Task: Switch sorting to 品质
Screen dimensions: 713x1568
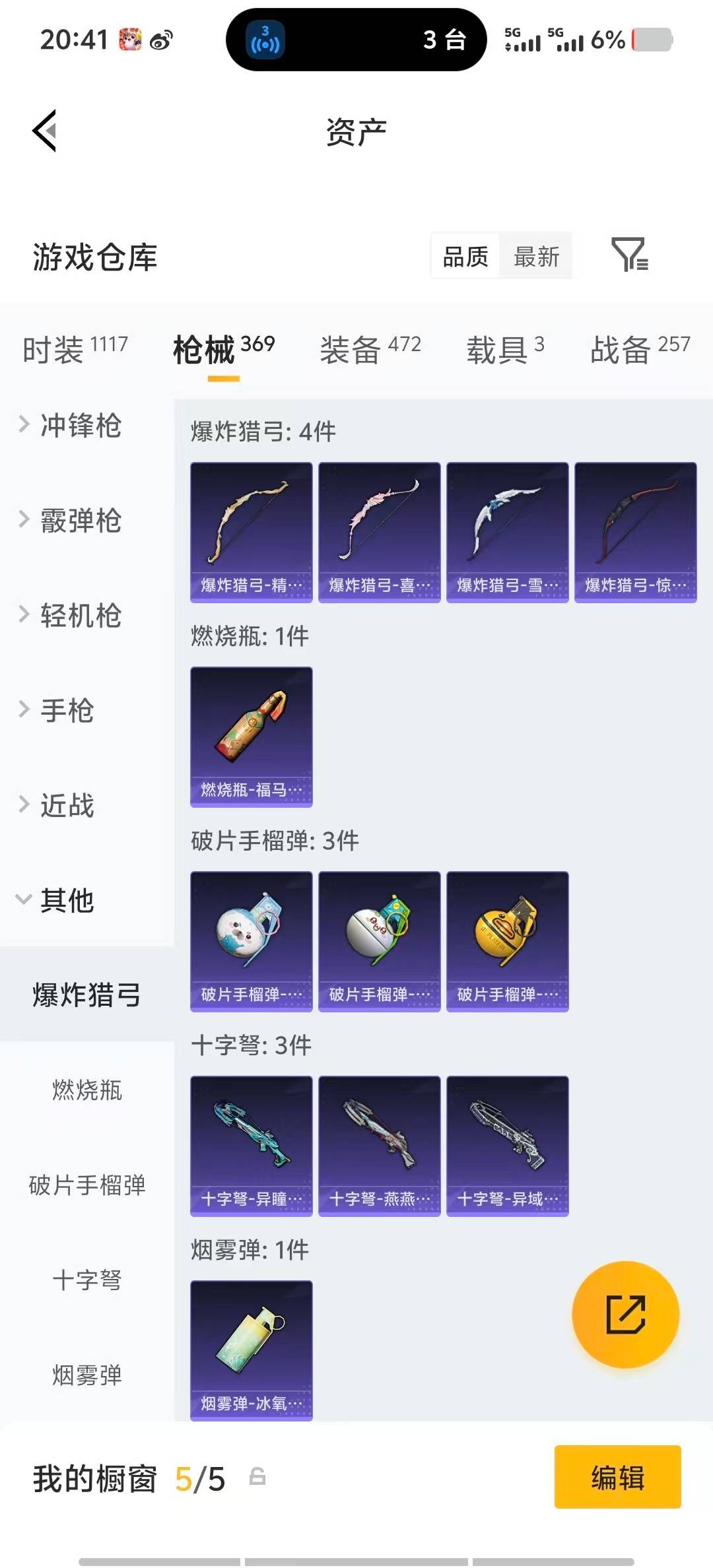Action: coord(464,257)
